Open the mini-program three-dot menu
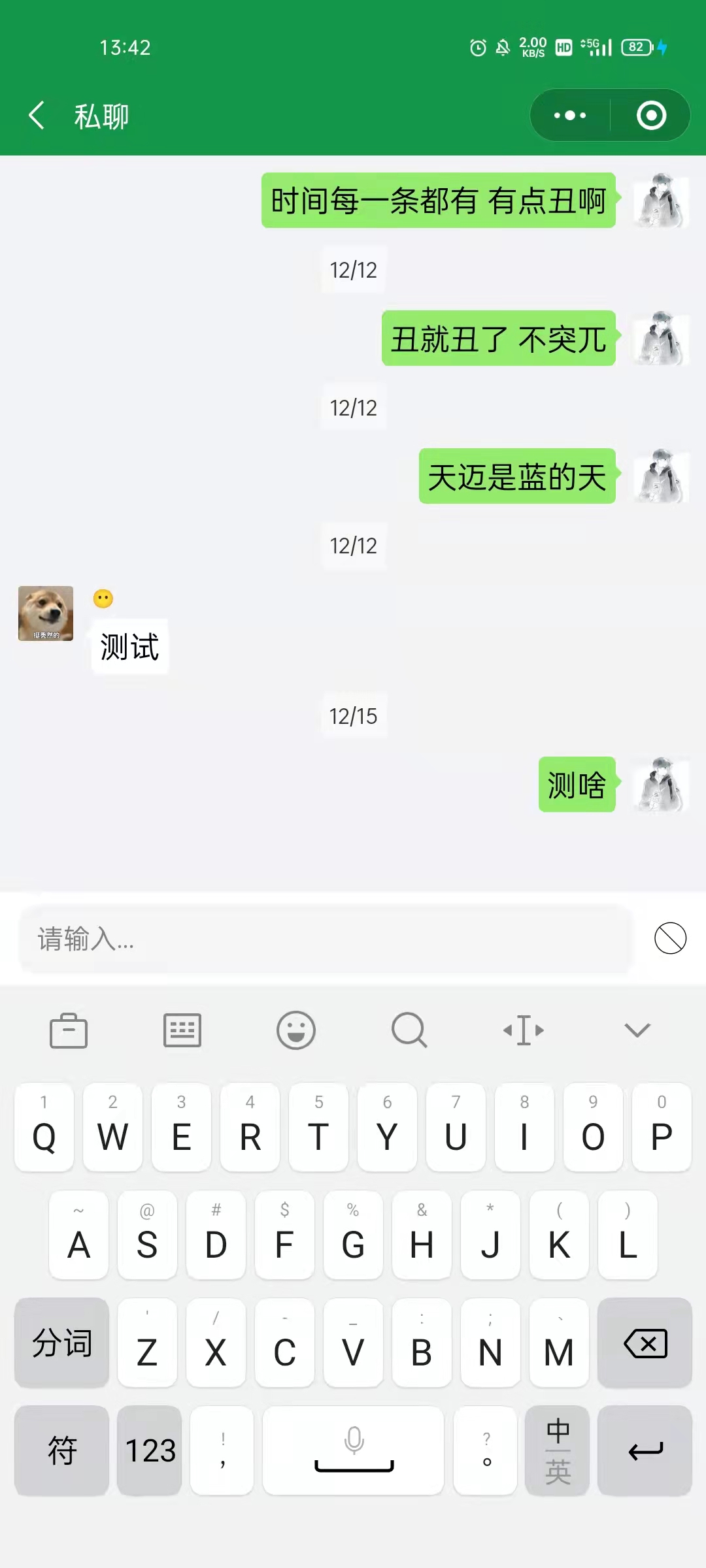 pyautogui.click(x=567, y=114)
